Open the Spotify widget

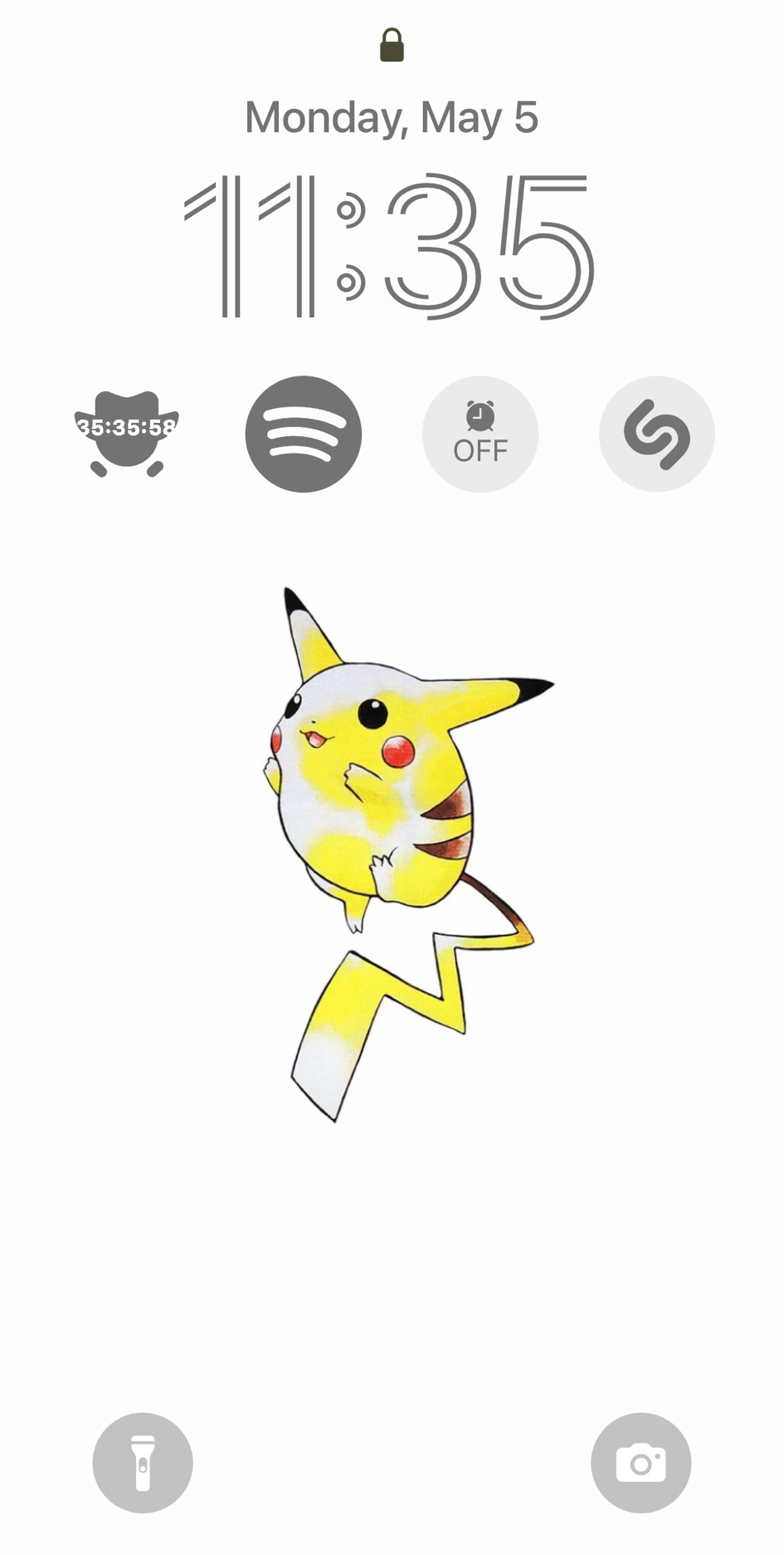pyautogui.click(x=303, y=434)
